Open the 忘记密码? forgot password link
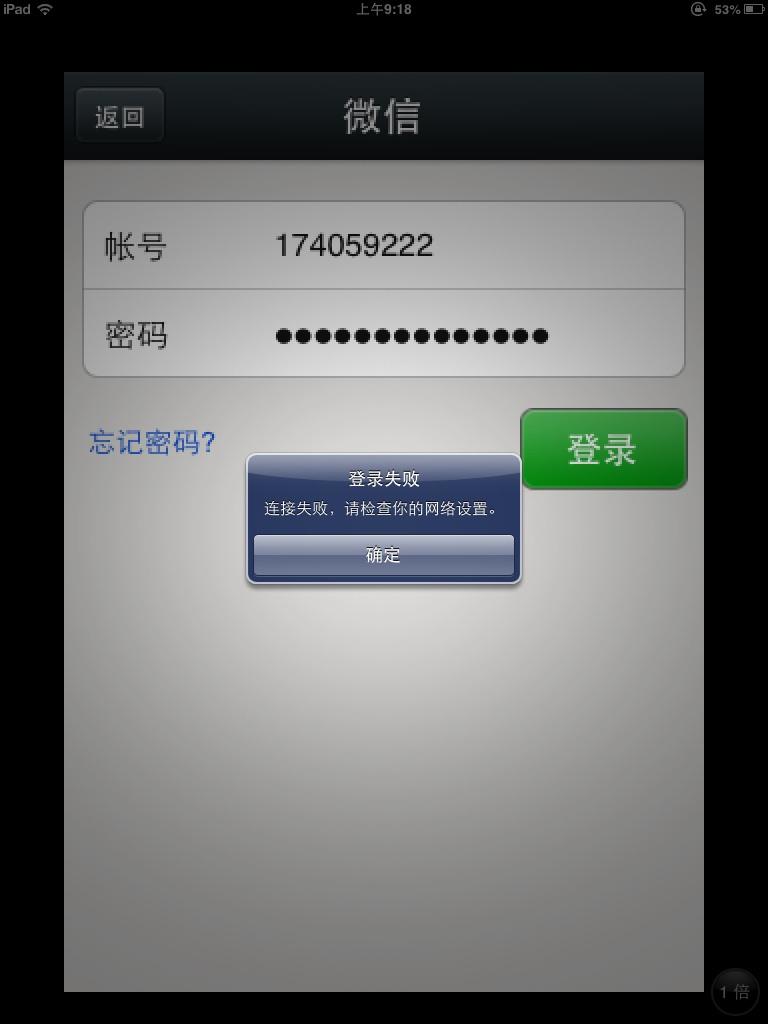The height and width of the screenshot is (1024, 768). [152, 442]
